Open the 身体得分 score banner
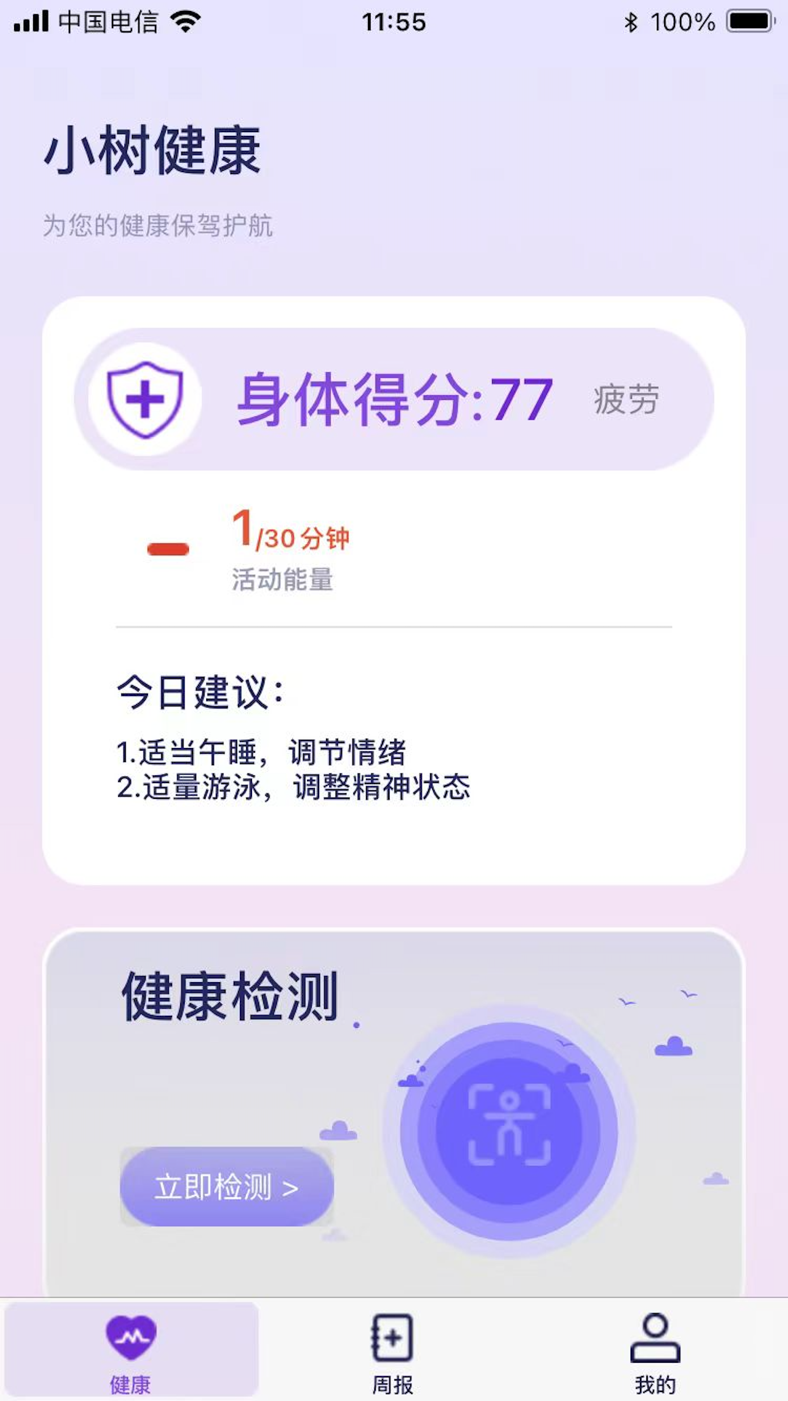Screen dimensions: 788x1401 (x=394, y=399)
